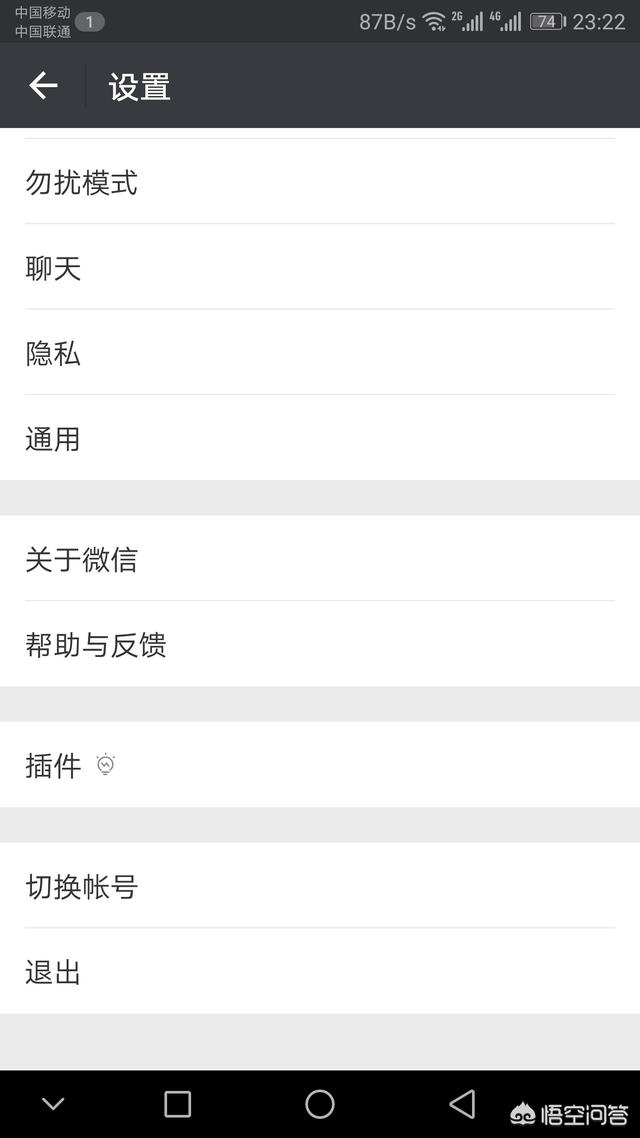640x1138 pixels.
Task: Tap the system home button
Action: [320, 1104]
